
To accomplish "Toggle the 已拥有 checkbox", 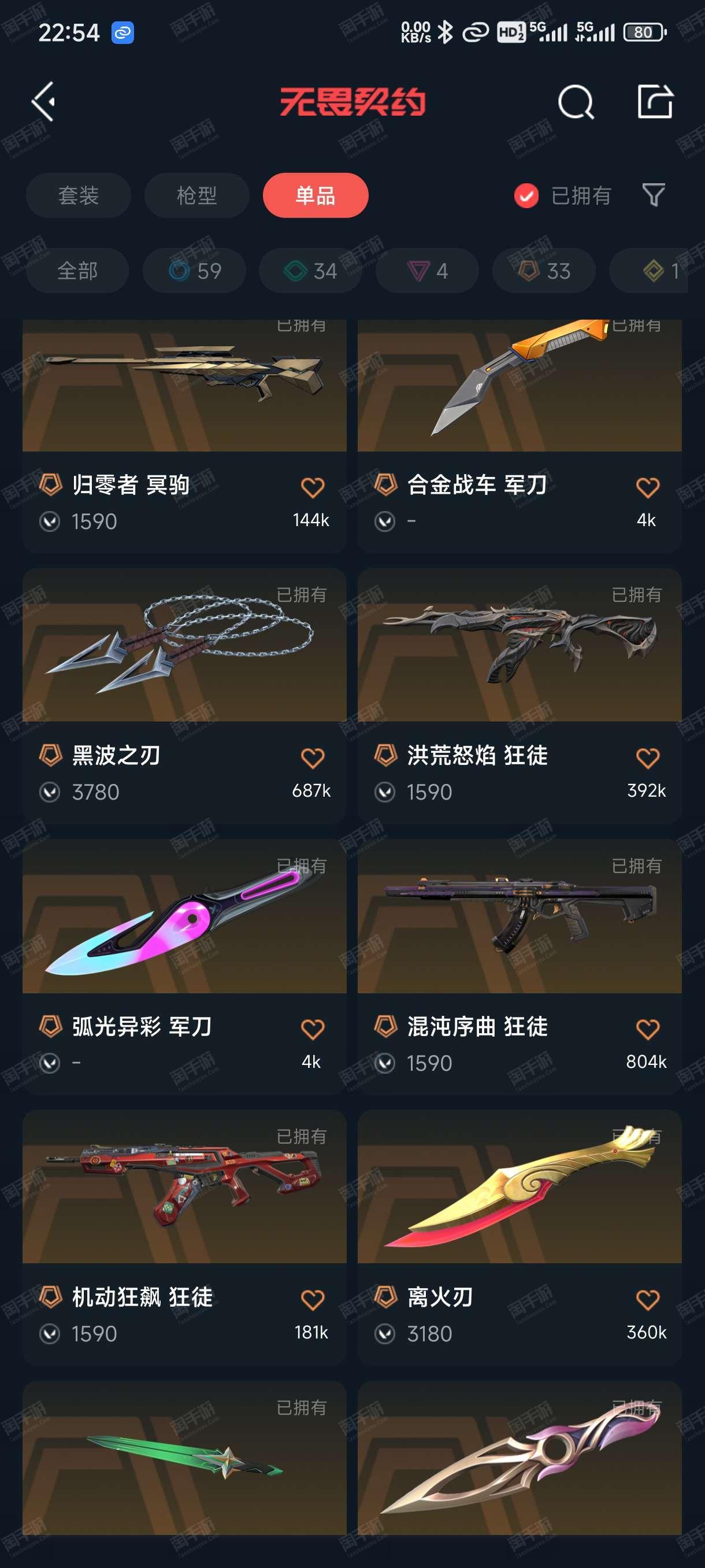I will 526,195.
